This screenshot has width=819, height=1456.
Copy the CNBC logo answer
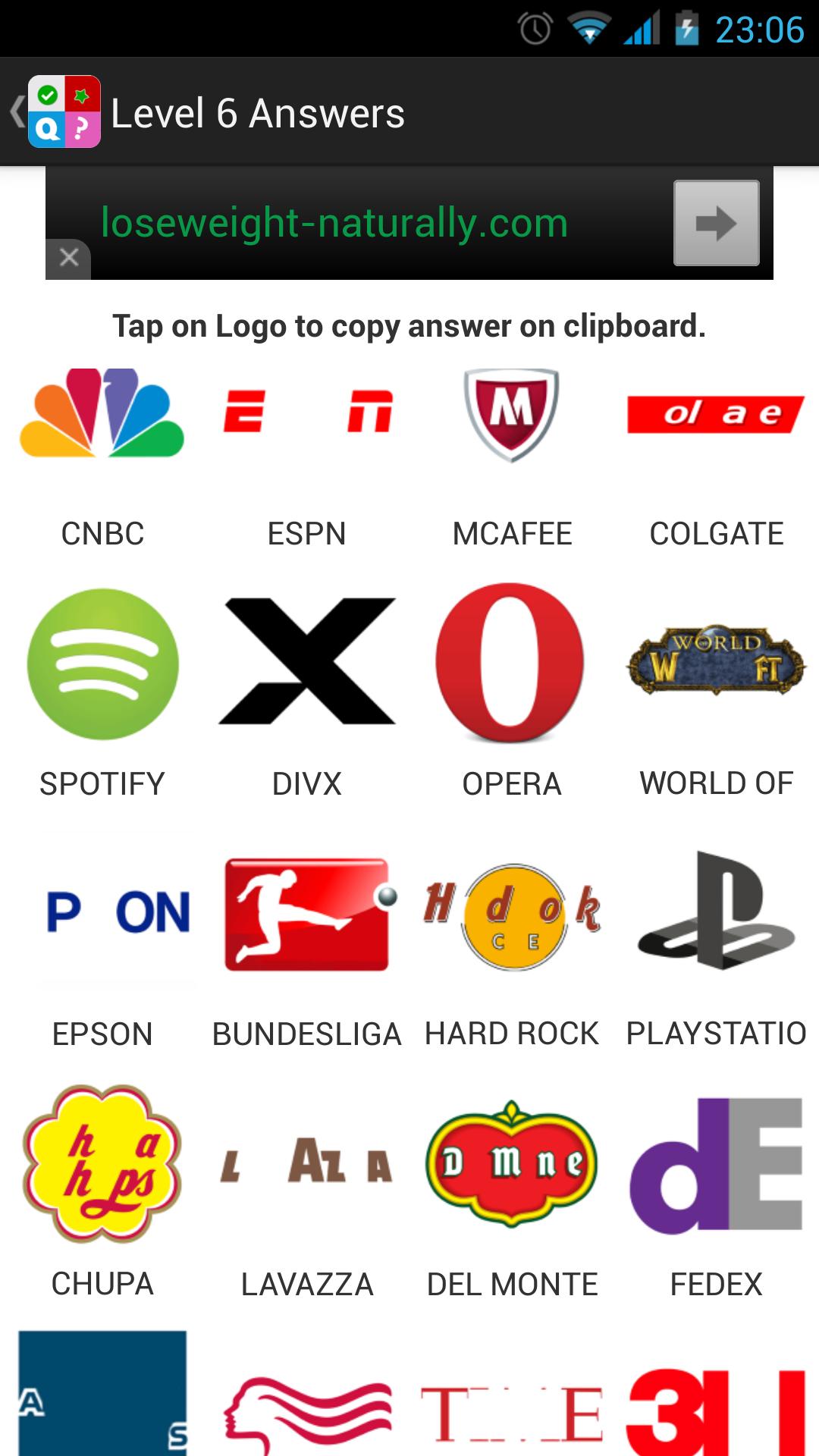click(x=102, y=414)
